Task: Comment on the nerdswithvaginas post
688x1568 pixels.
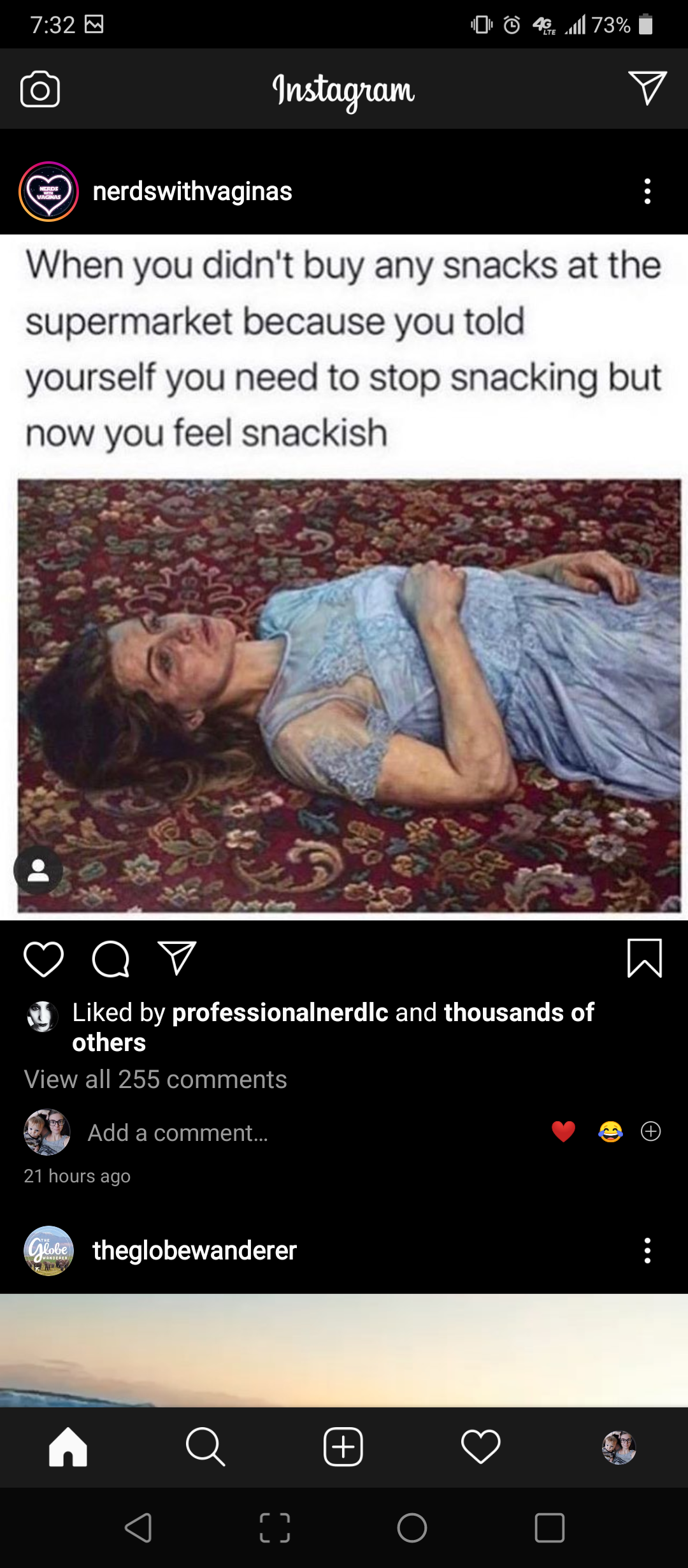Action: click(x=111, y=959)
